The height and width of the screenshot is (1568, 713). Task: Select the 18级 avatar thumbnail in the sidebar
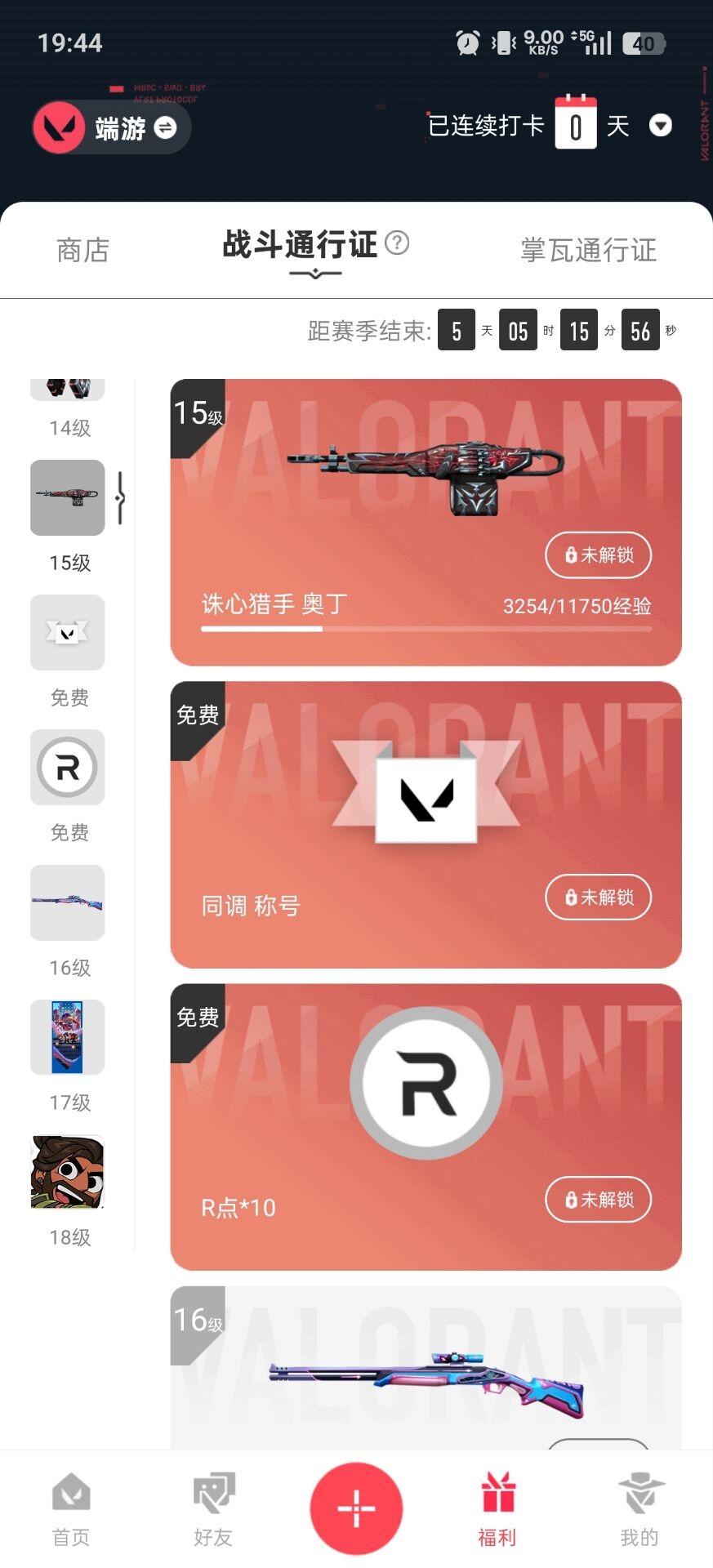coord(68,1173)
